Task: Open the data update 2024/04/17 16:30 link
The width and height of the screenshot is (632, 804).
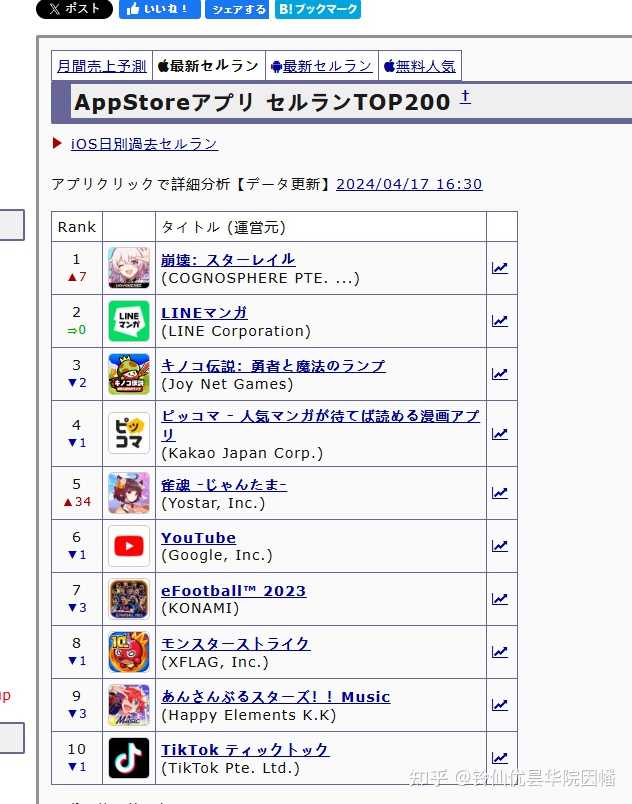Action: click(409, 184)
